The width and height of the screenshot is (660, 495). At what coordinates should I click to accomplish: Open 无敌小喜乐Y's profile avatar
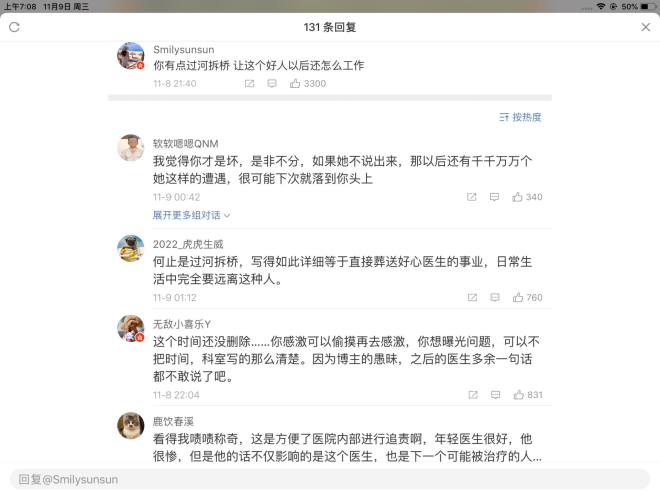(130, 328)
